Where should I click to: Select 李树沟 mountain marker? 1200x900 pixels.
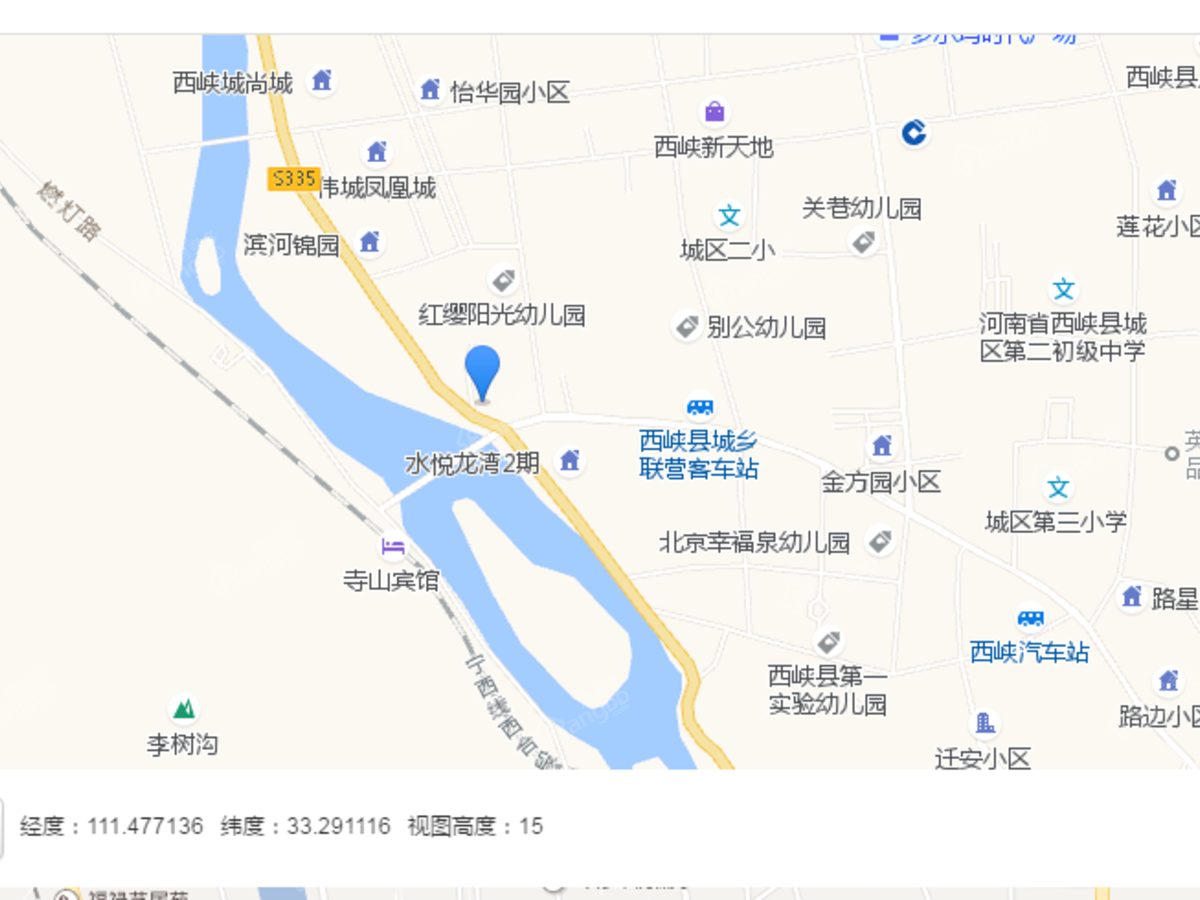[x=182, y=710]
